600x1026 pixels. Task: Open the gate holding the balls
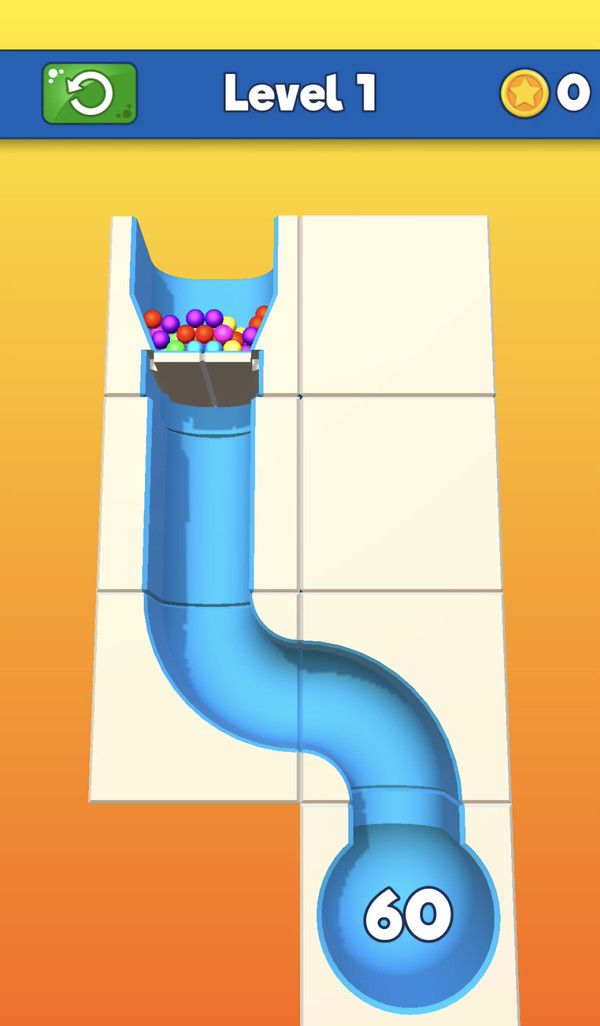[205, 375]
